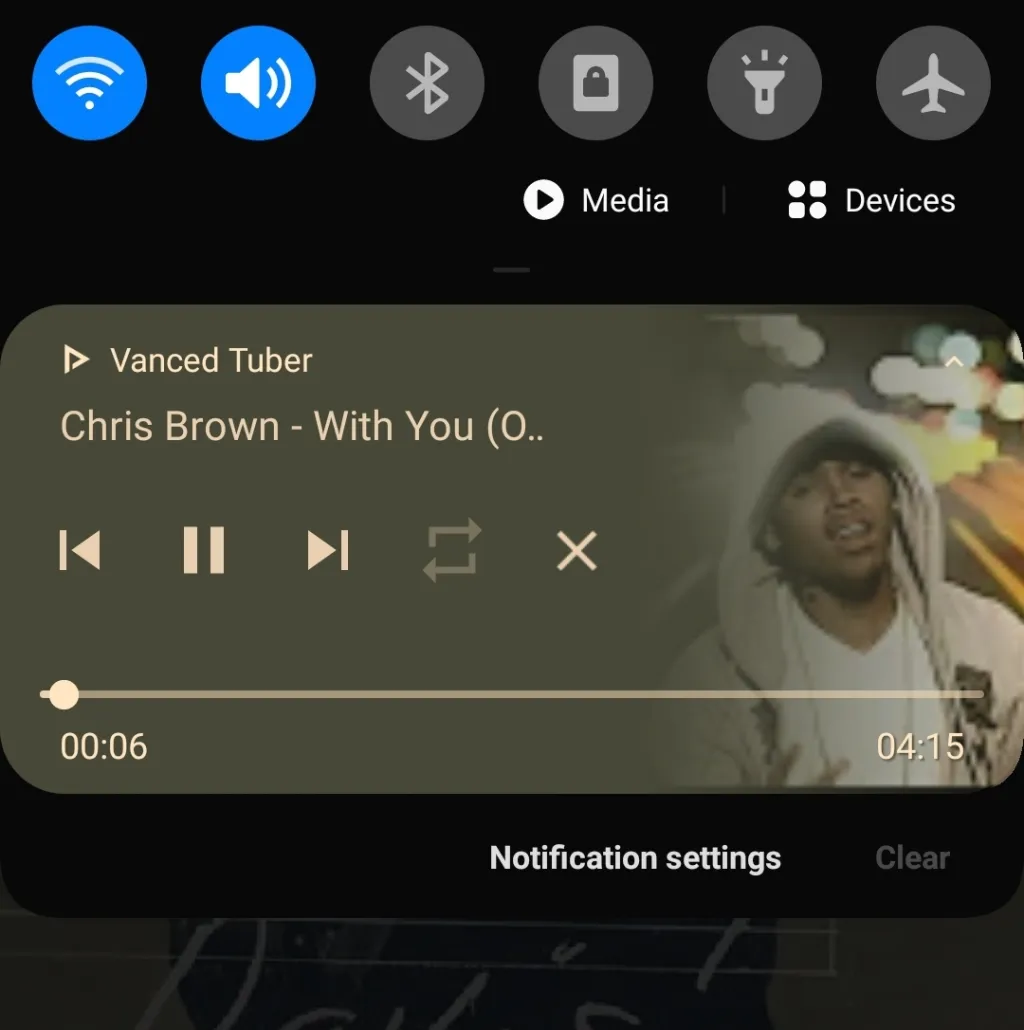
Task: Pause the Chris Brown song
Action: [x=204, y=550]
